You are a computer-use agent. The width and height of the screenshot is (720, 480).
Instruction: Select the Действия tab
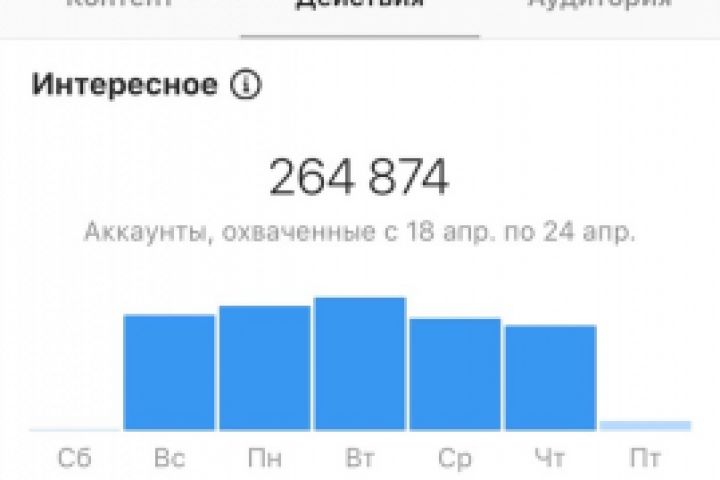coord(360,5)
